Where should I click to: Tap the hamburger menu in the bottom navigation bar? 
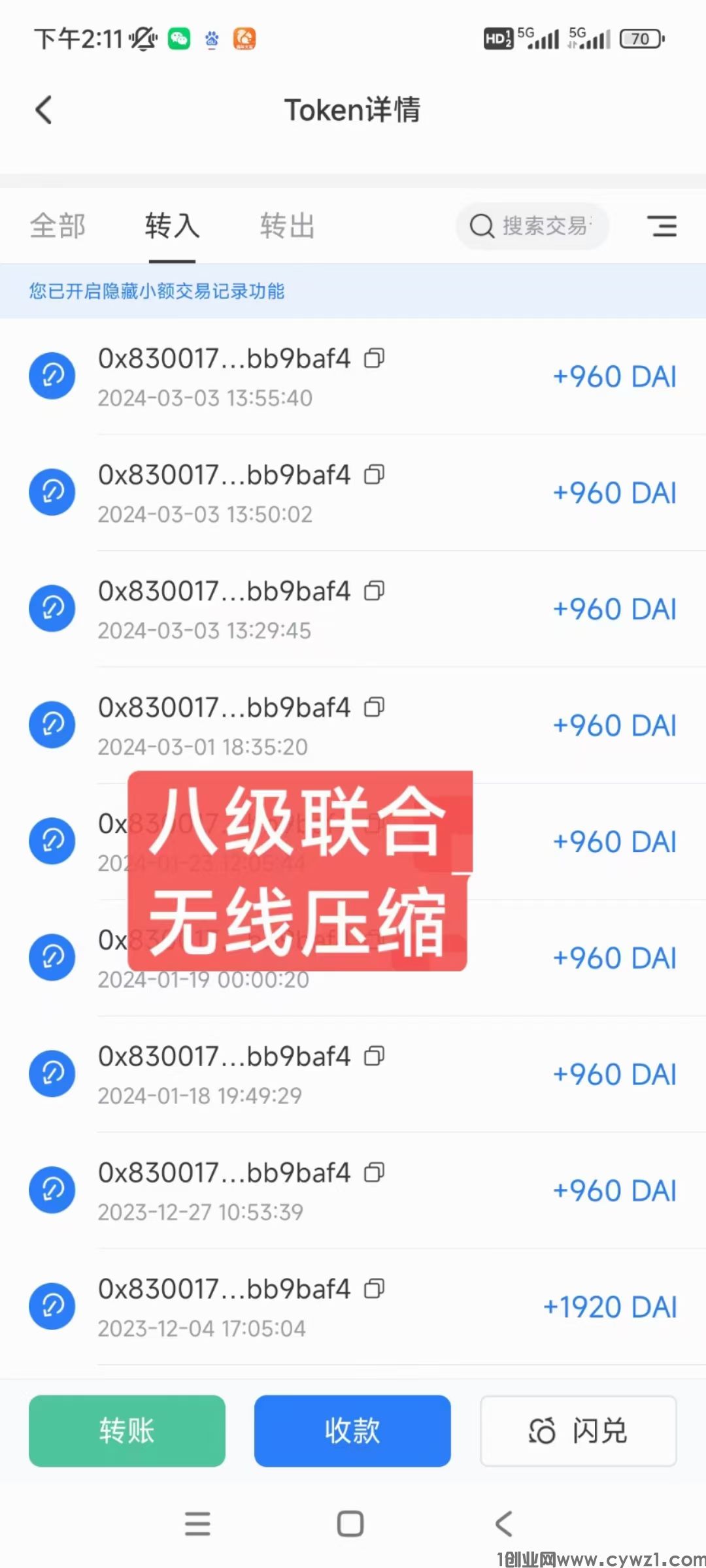(x=198, y=1524)
